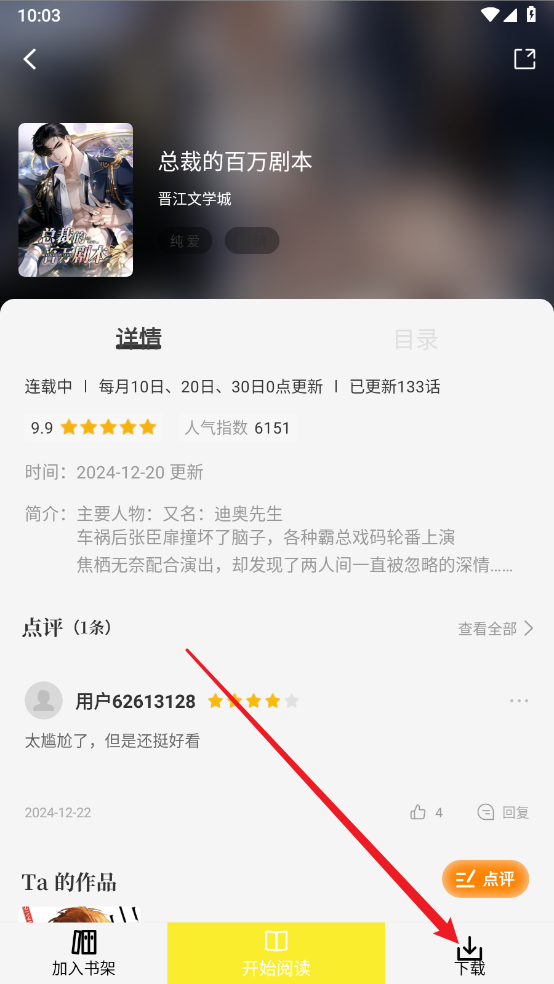554x984 pixels.
Task: Open the comic cover image
Action: click(x=75, y=200)
